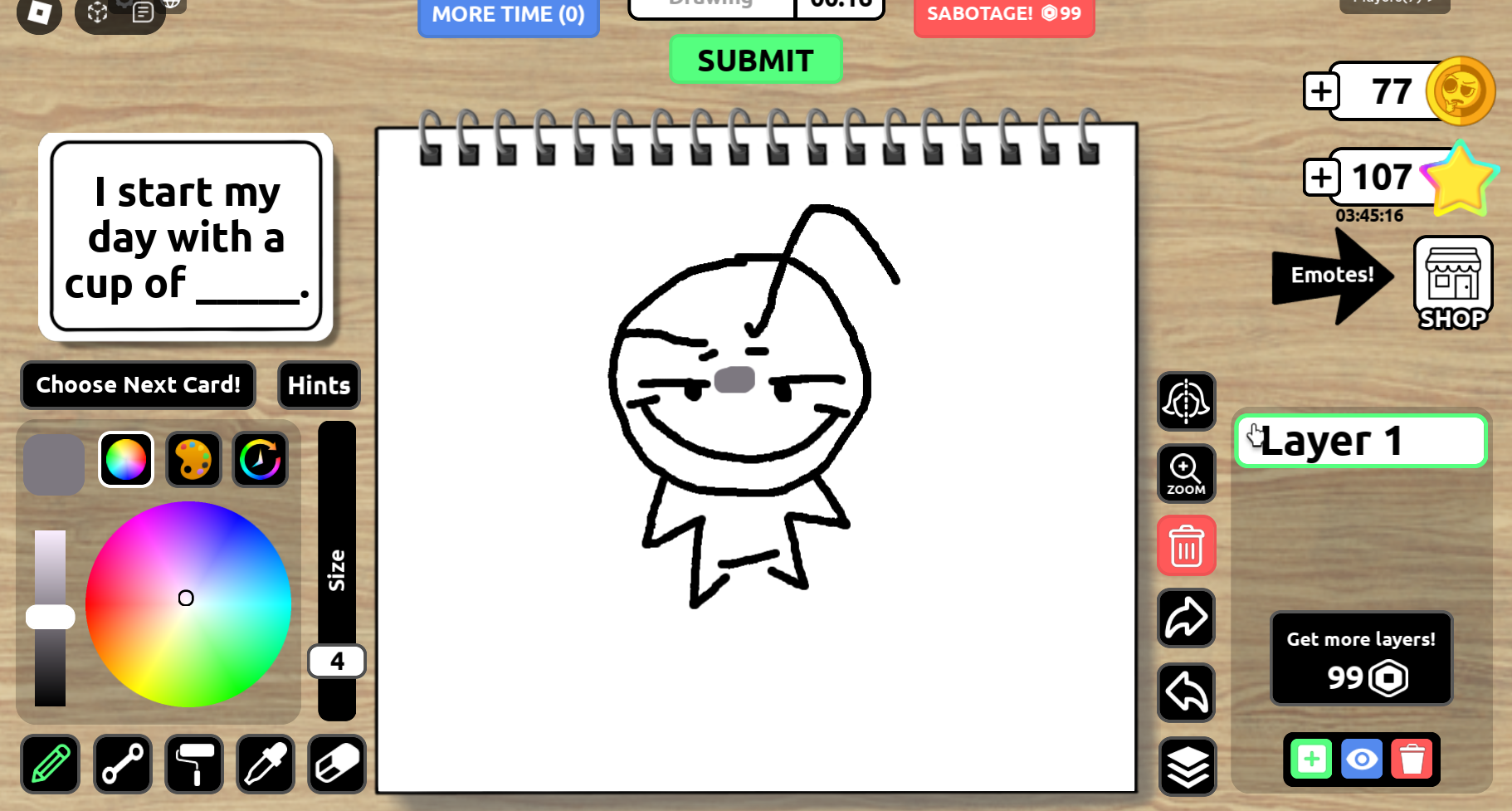Select Layer 1
The width and height of the screenshot is (1512, 811).
tap(1361, 441)
